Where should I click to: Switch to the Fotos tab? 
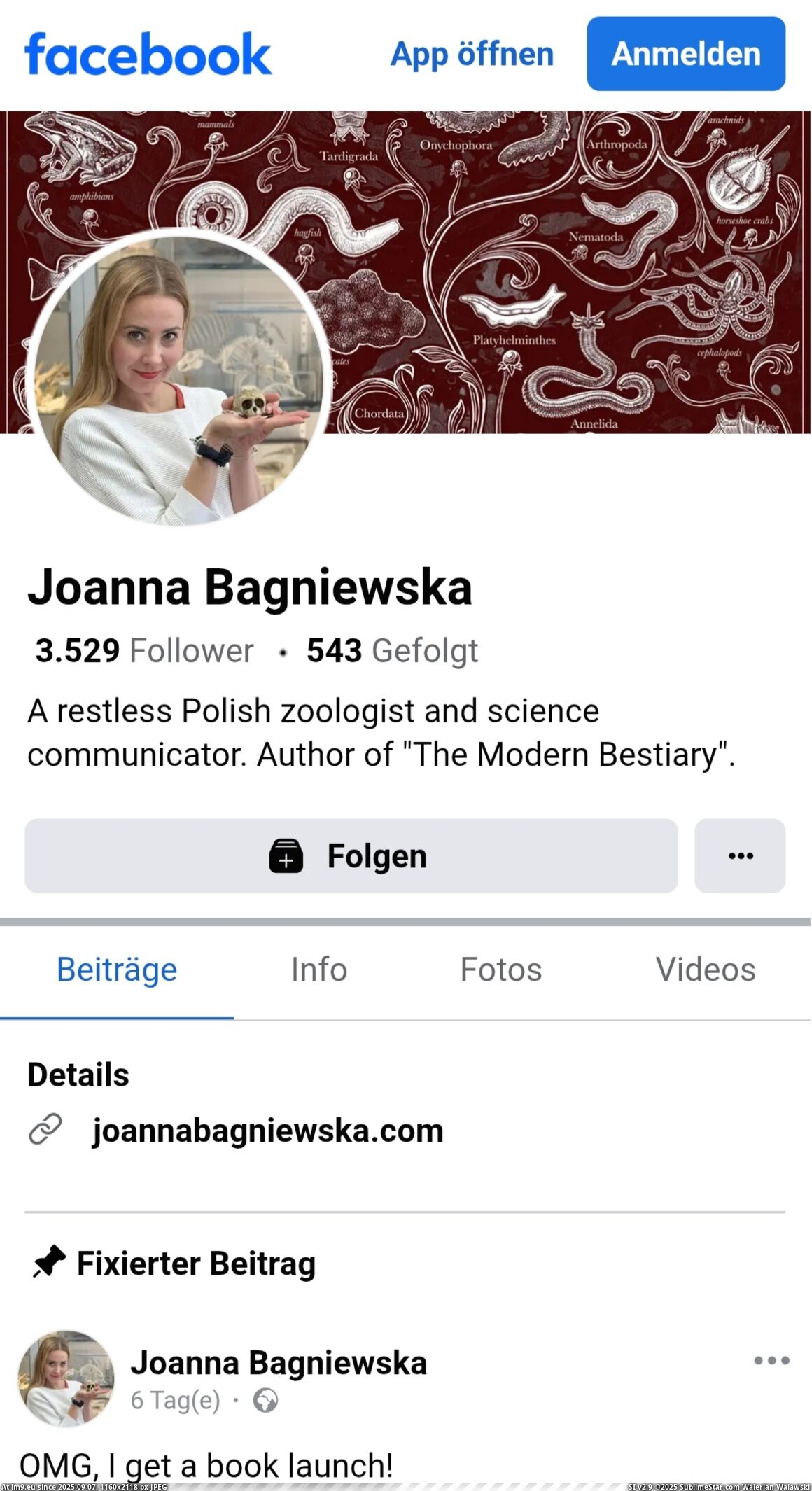(x=500, y=969)
